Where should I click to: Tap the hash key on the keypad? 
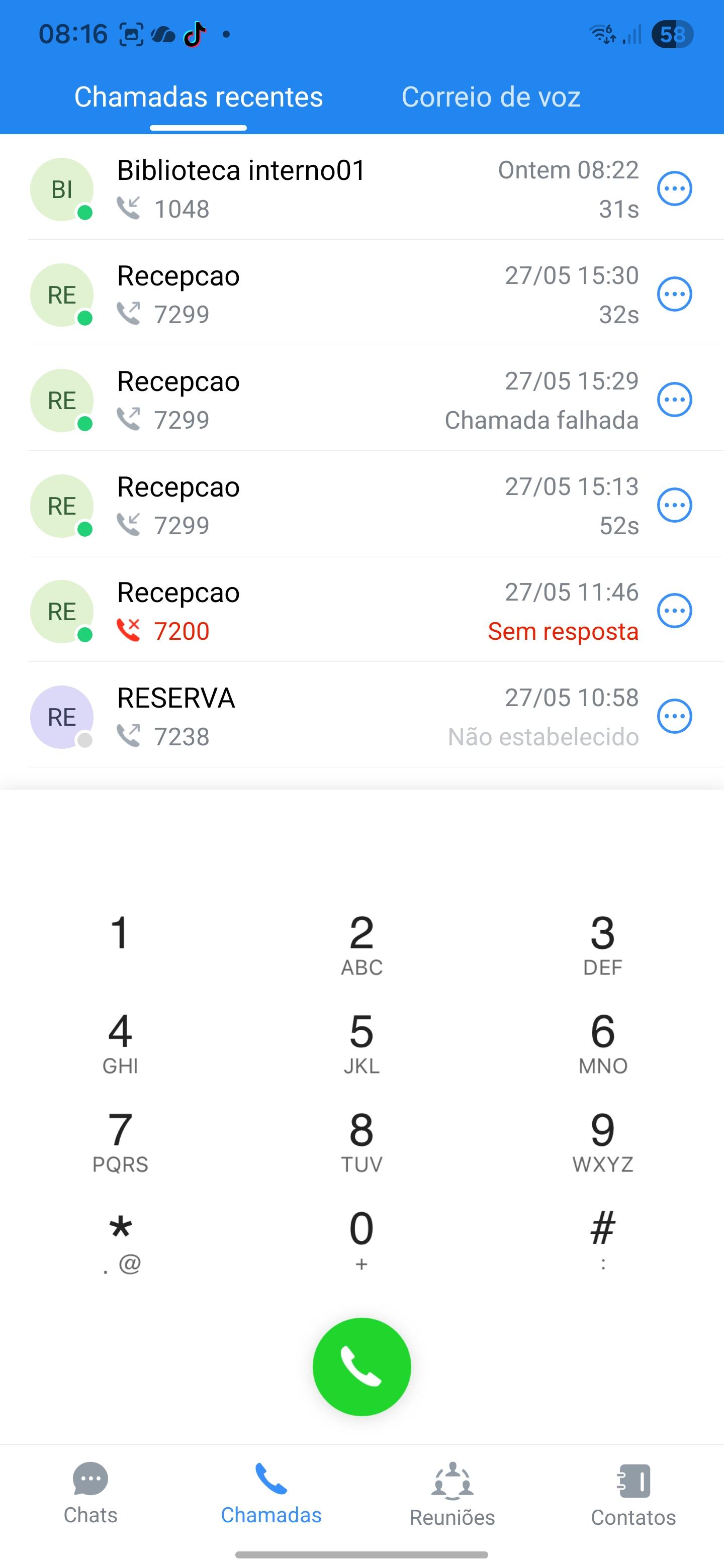tap(603, 1239)
